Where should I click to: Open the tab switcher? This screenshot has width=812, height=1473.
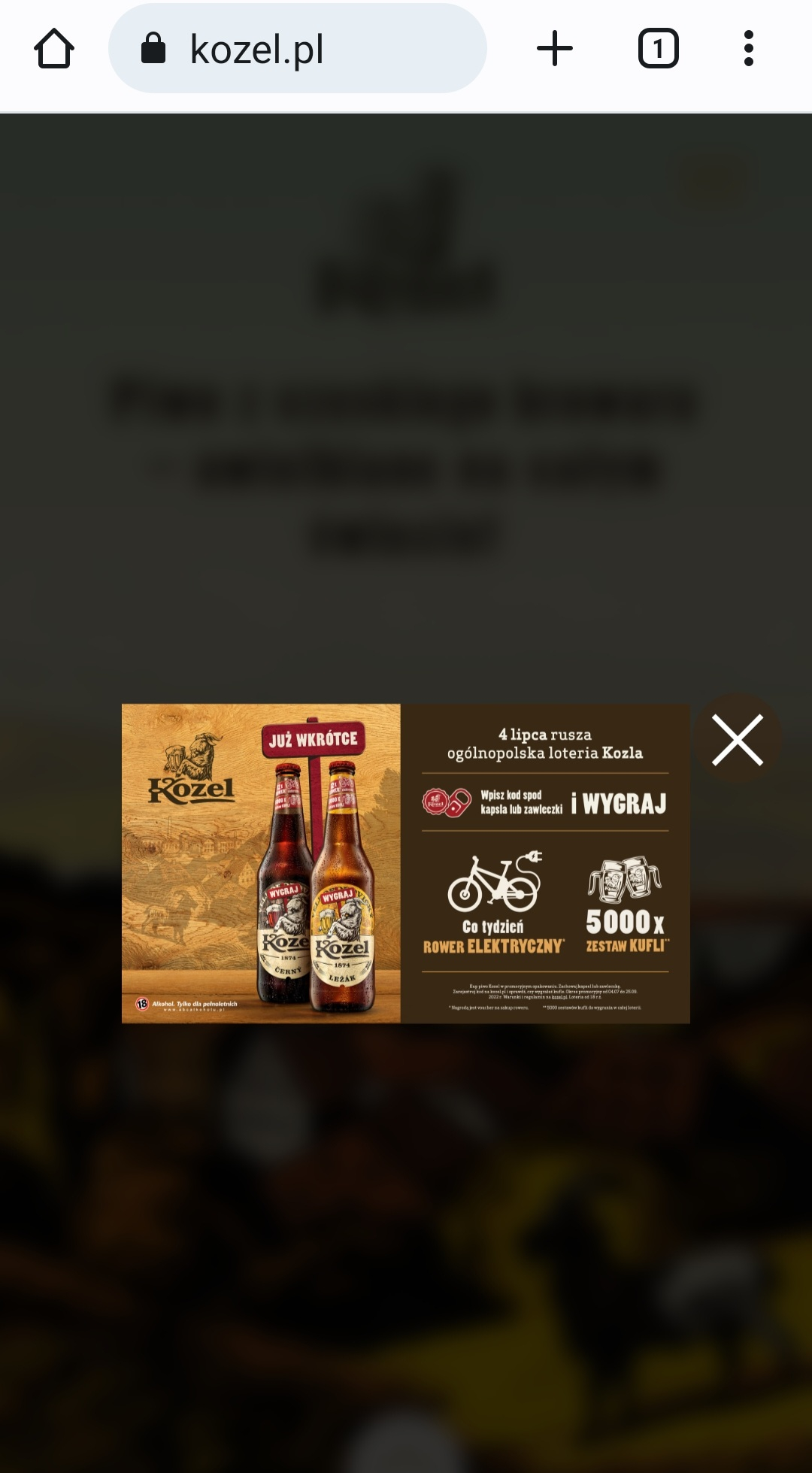(658, 50)
